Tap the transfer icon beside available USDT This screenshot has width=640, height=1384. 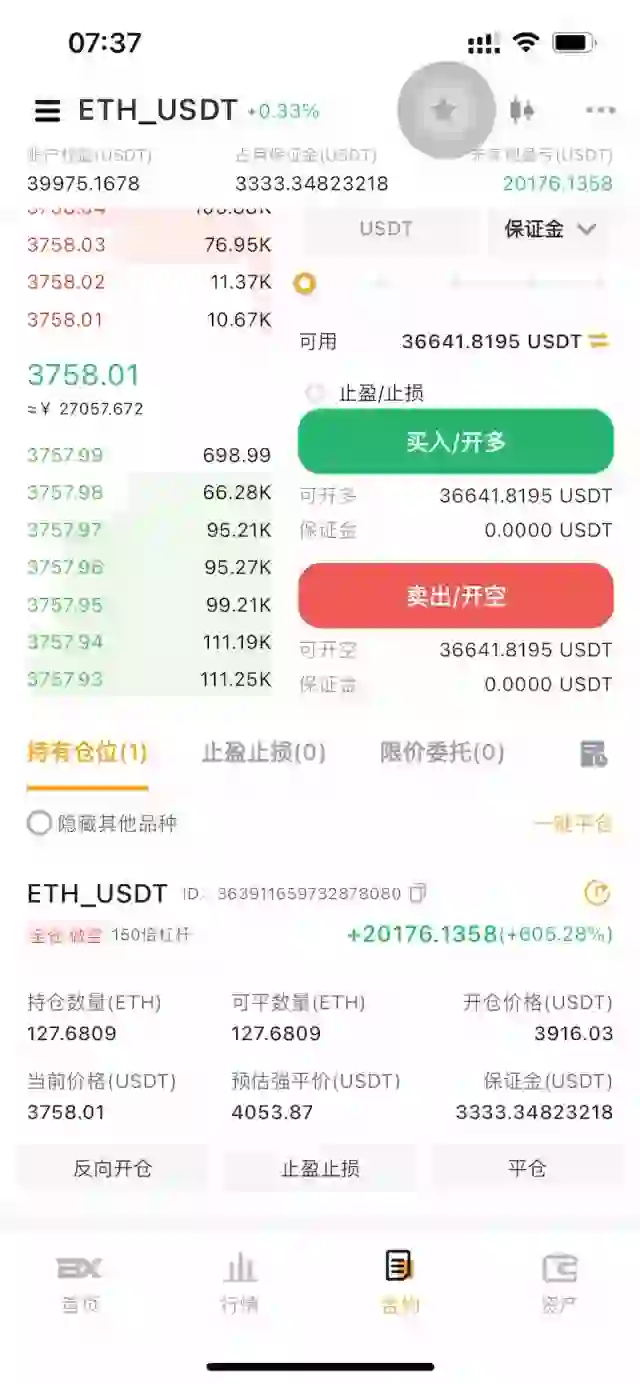tap(599, 341)
